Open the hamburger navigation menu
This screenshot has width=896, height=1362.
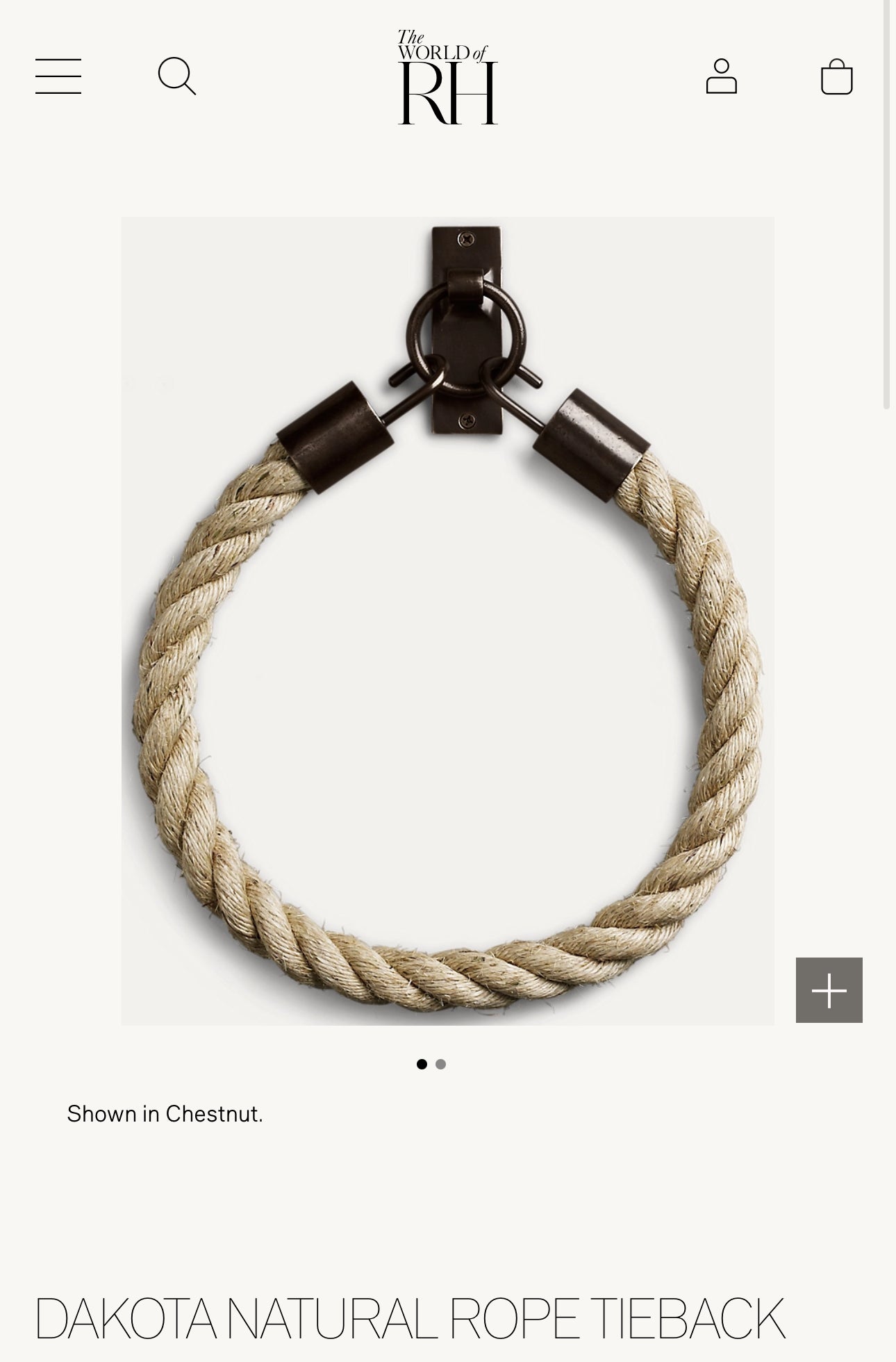pos(58,76)
